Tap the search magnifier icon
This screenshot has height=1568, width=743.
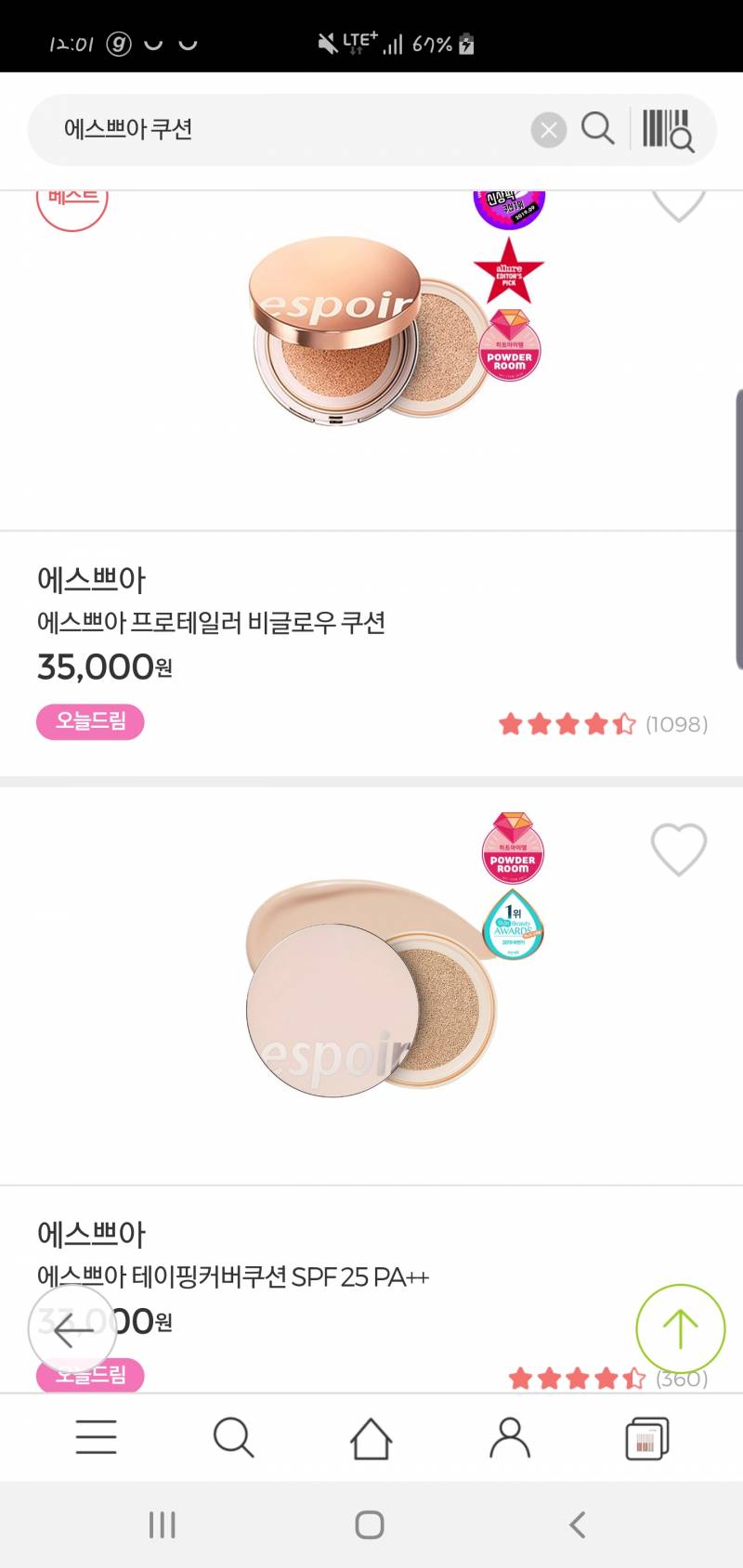coord(597,130)
